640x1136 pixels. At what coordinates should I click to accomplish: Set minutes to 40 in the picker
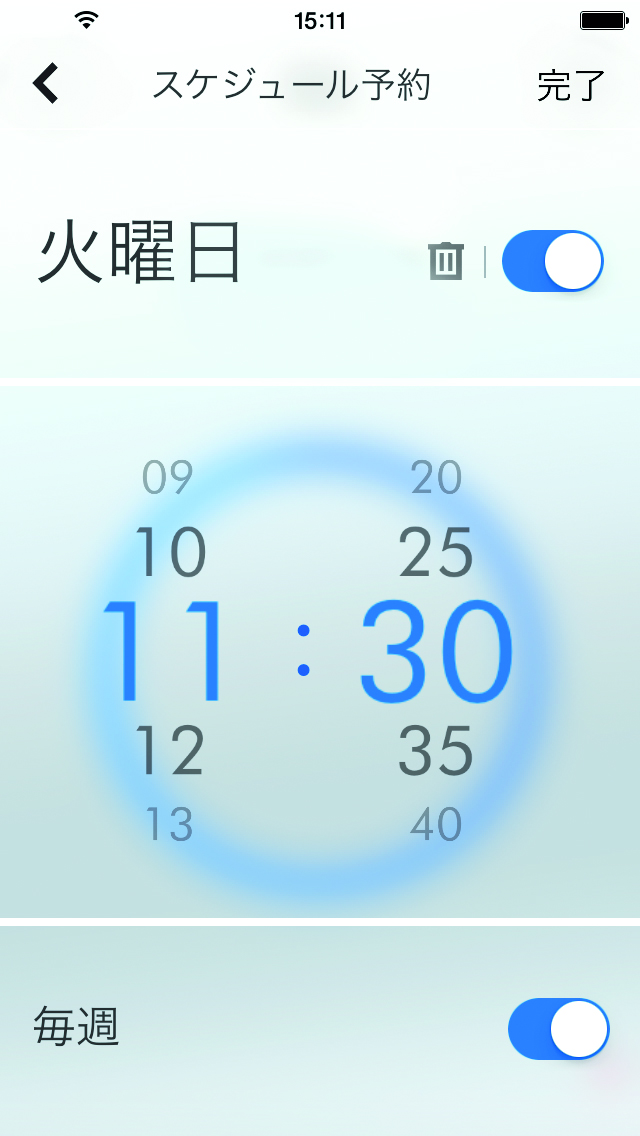click(436, 824)
